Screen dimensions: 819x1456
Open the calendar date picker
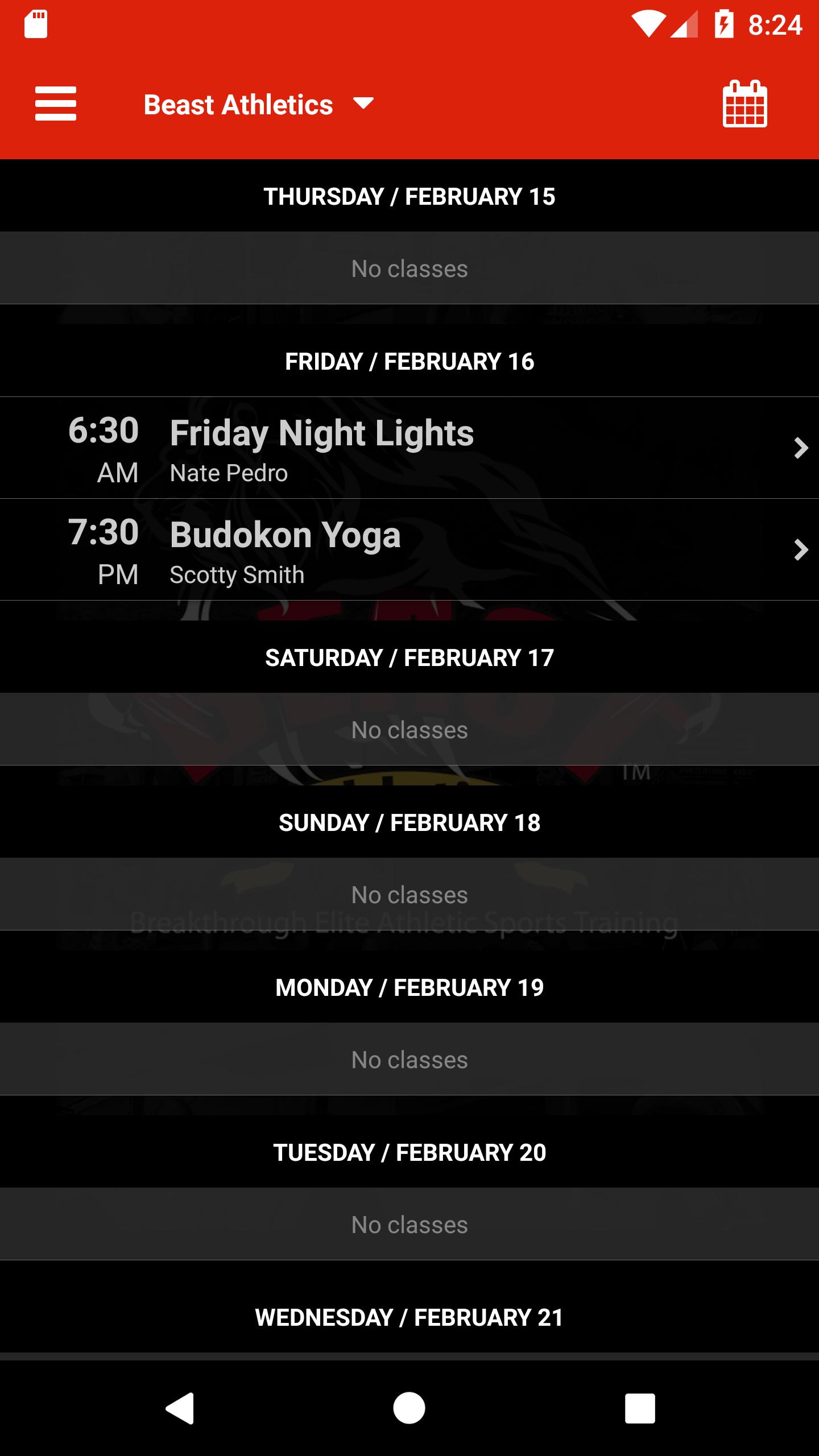click(x=744, y=104)
